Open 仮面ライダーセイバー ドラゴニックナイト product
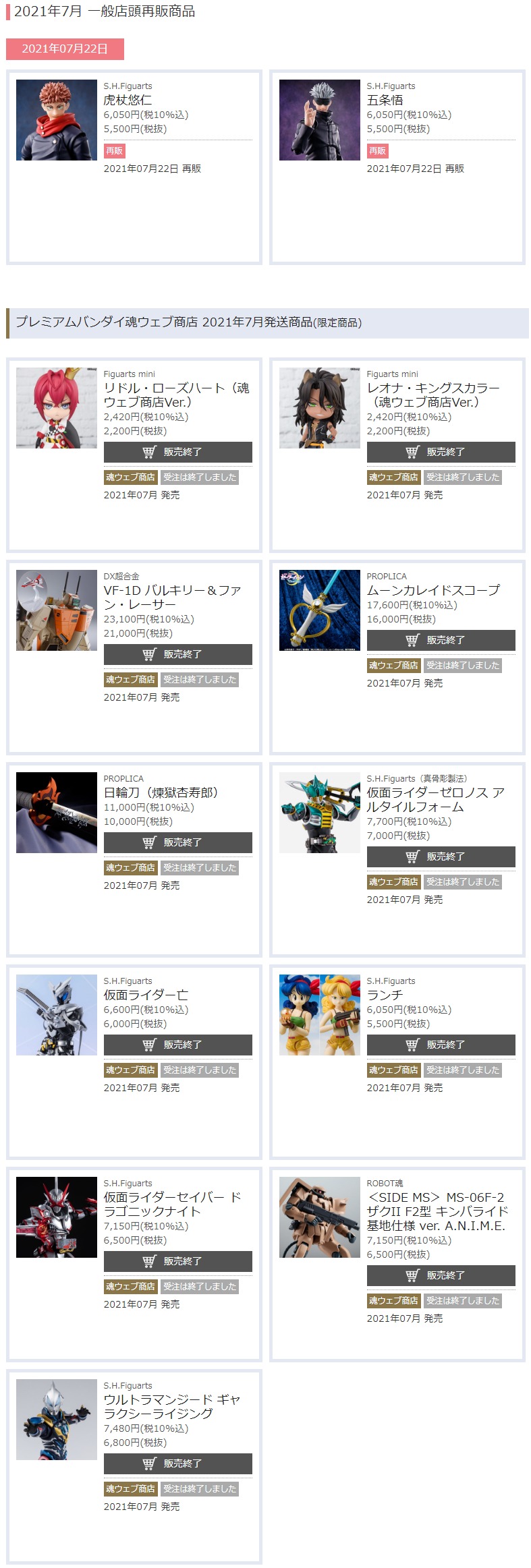 [x=172, y=1204]
